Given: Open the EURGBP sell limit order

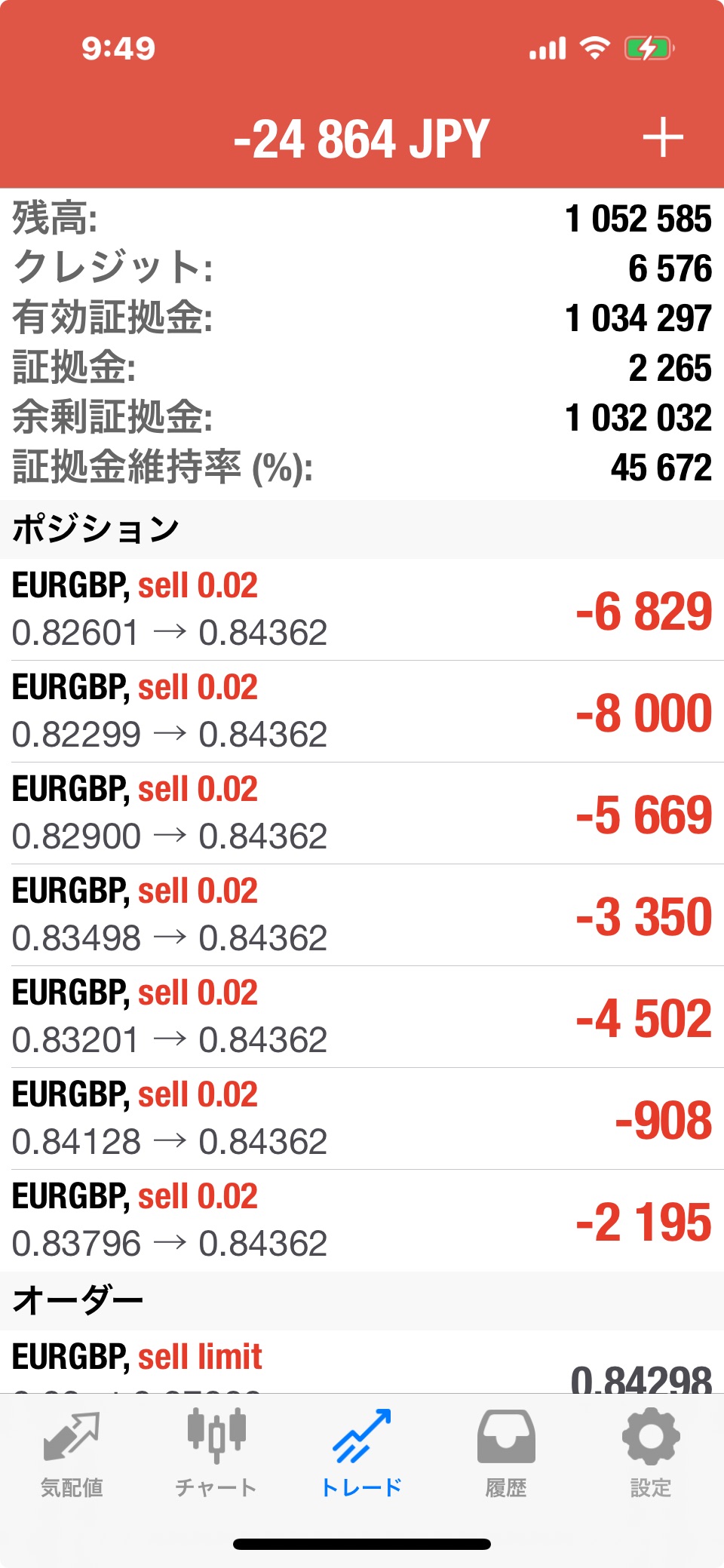Looking at the screenshot, I should point(362,1361).
